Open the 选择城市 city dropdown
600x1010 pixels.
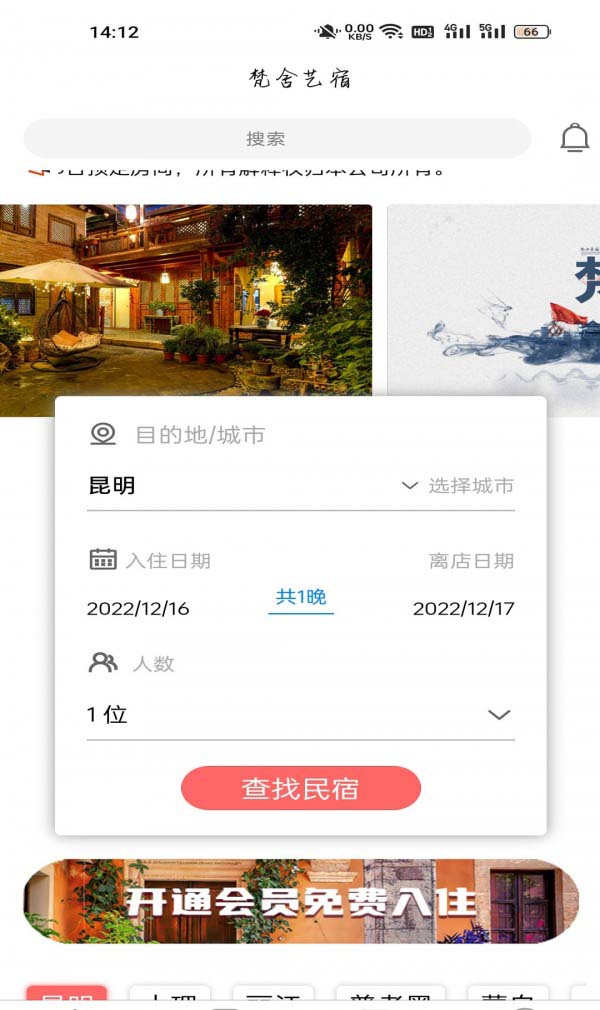pyautogui.click(x=458, y=486)
